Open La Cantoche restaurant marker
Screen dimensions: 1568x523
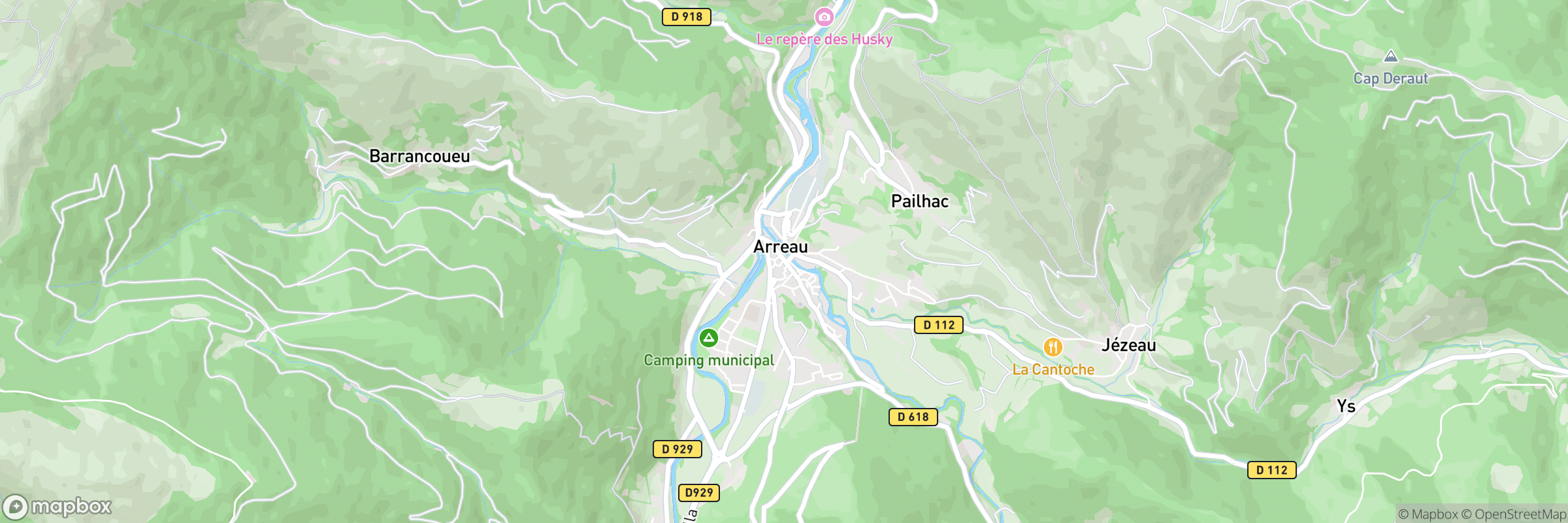pyautogui.click(x=1053, y=347)
